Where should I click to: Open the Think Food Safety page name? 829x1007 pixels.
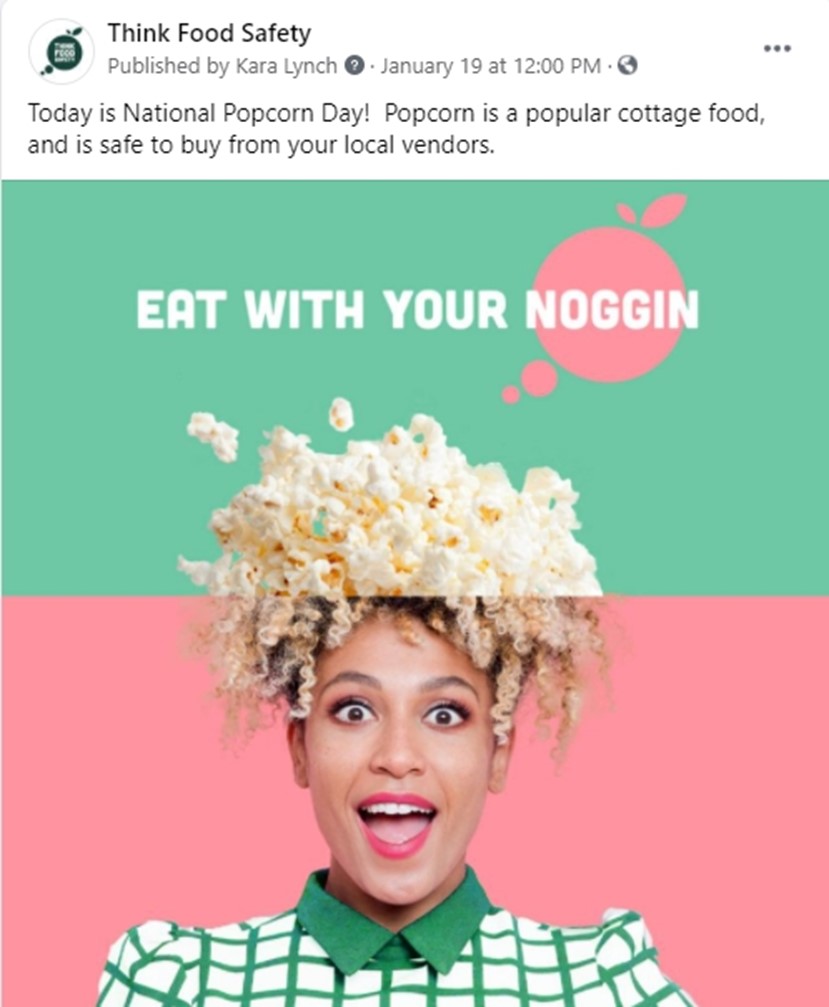coord(209,33)
